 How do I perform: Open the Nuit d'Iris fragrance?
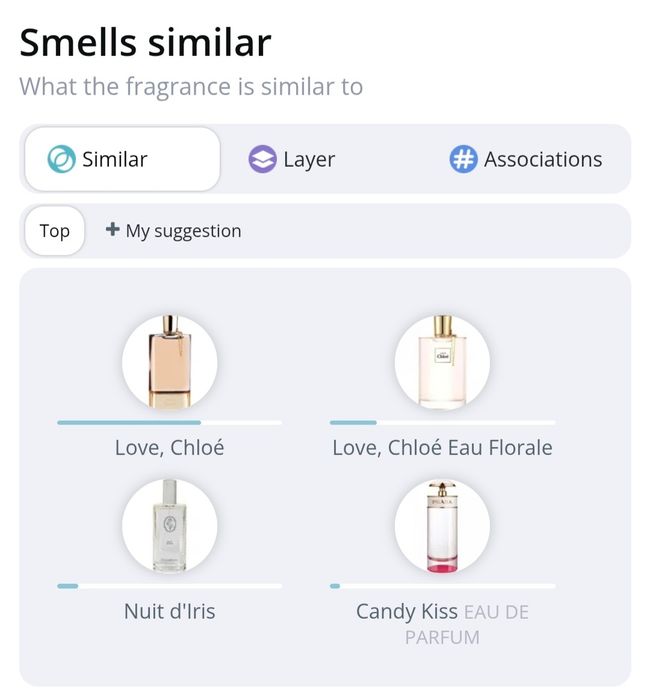point(169,527)
